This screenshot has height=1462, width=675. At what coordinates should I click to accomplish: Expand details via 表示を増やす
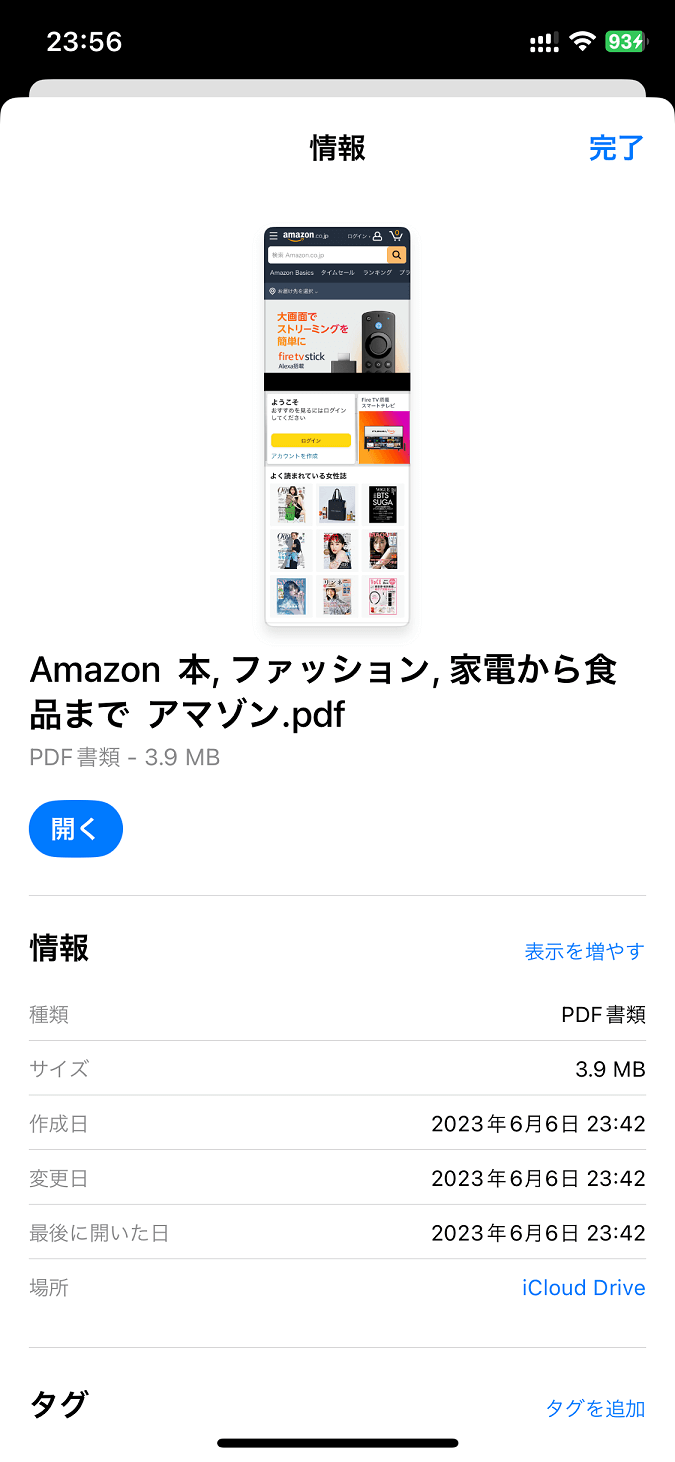(x=584, y=951)
